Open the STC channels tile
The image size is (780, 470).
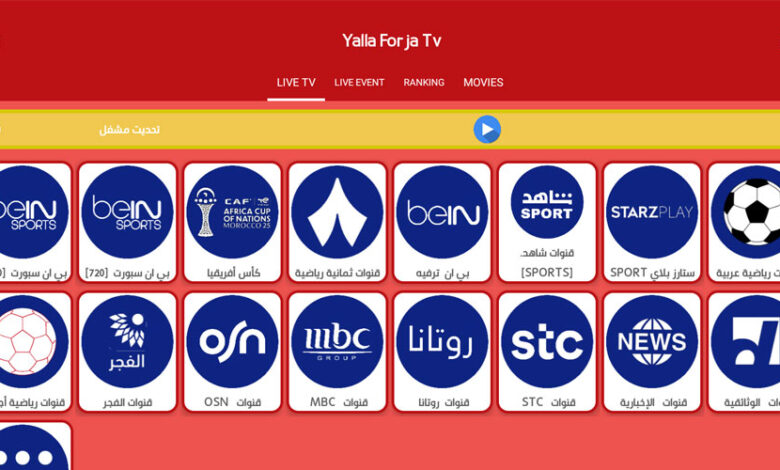(x=547, y=351)
